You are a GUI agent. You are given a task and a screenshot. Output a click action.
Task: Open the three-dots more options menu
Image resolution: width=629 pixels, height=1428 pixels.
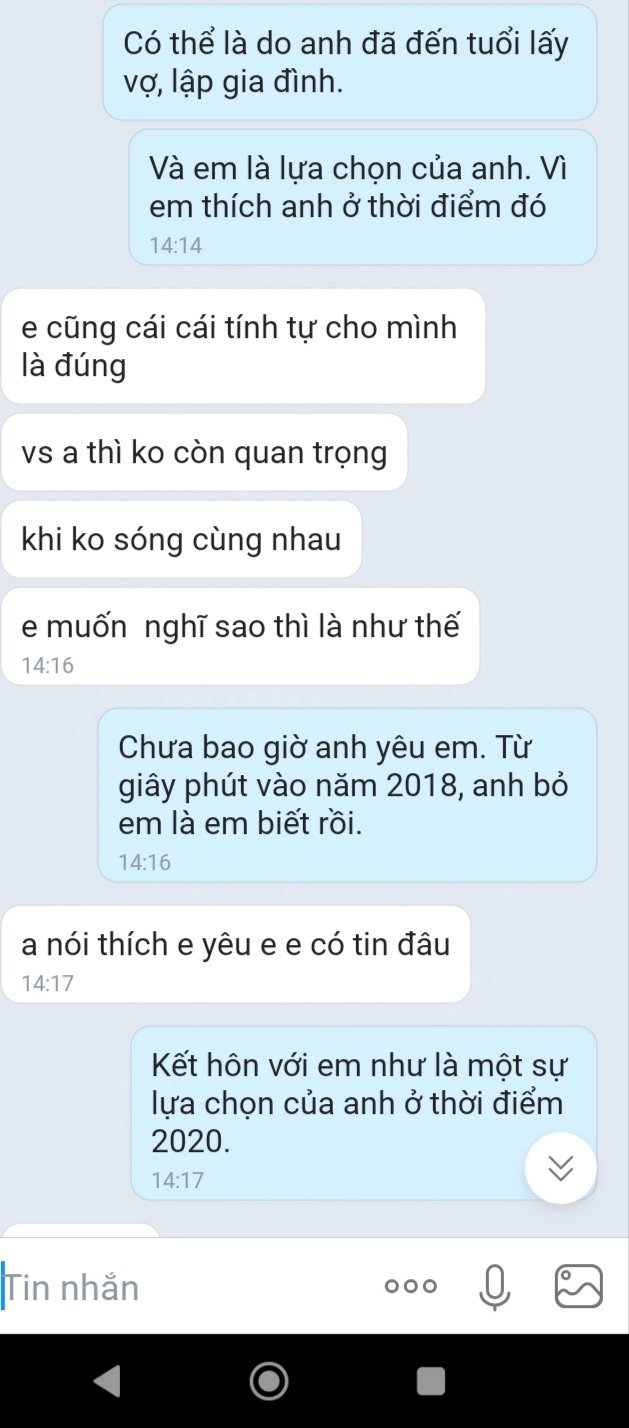coord(411,1287)
